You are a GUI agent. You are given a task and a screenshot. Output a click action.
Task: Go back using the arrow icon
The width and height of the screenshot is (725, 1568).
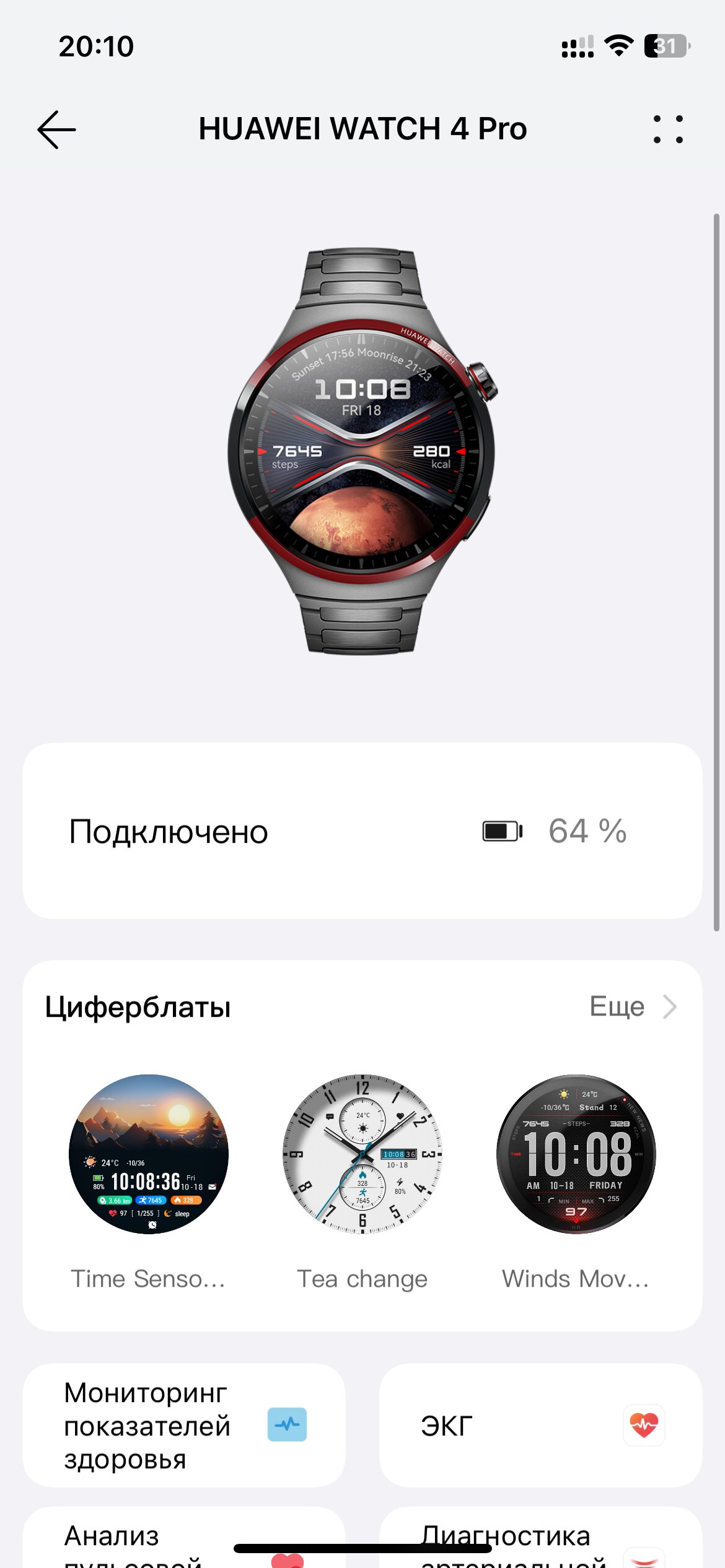click(x=56, y=129)
